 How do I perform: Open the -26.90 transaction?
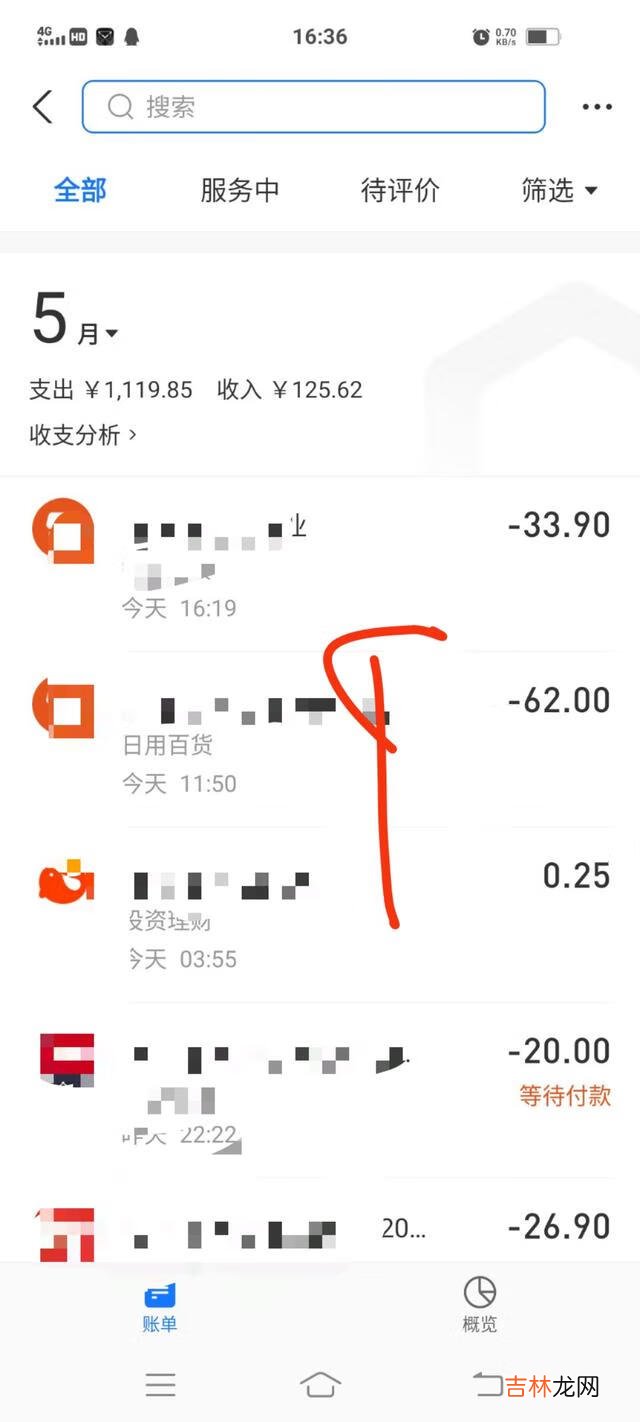[320, 1230]
